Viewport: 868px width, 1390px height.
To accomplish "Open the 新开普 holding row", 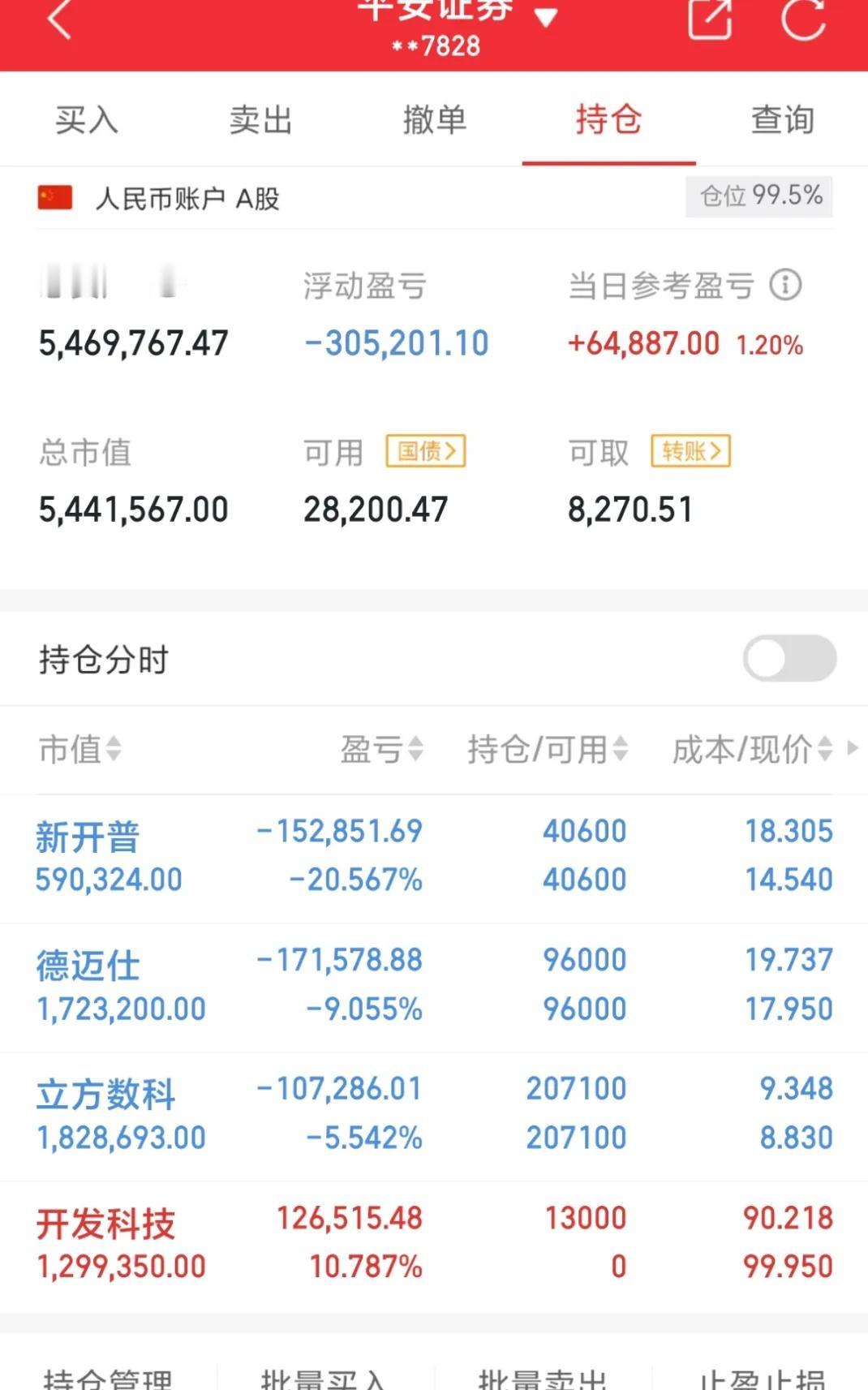I will [434, 858].
